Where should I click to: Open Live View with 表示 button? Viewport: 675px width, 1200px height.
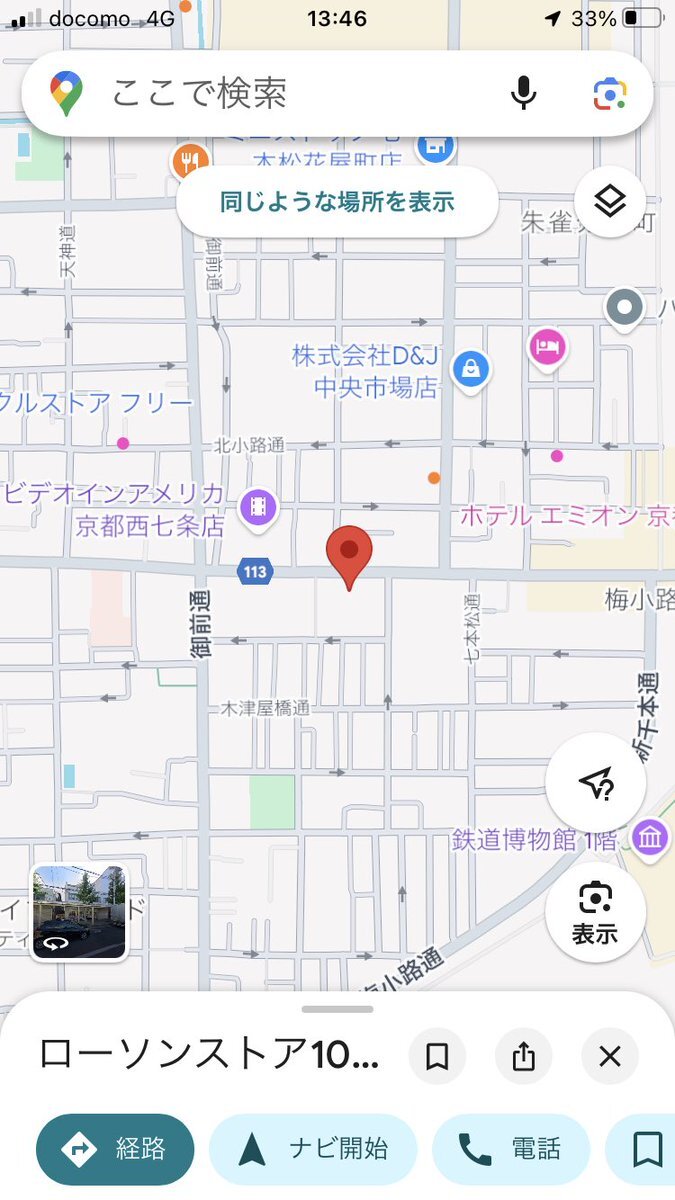tap(595, 910)
